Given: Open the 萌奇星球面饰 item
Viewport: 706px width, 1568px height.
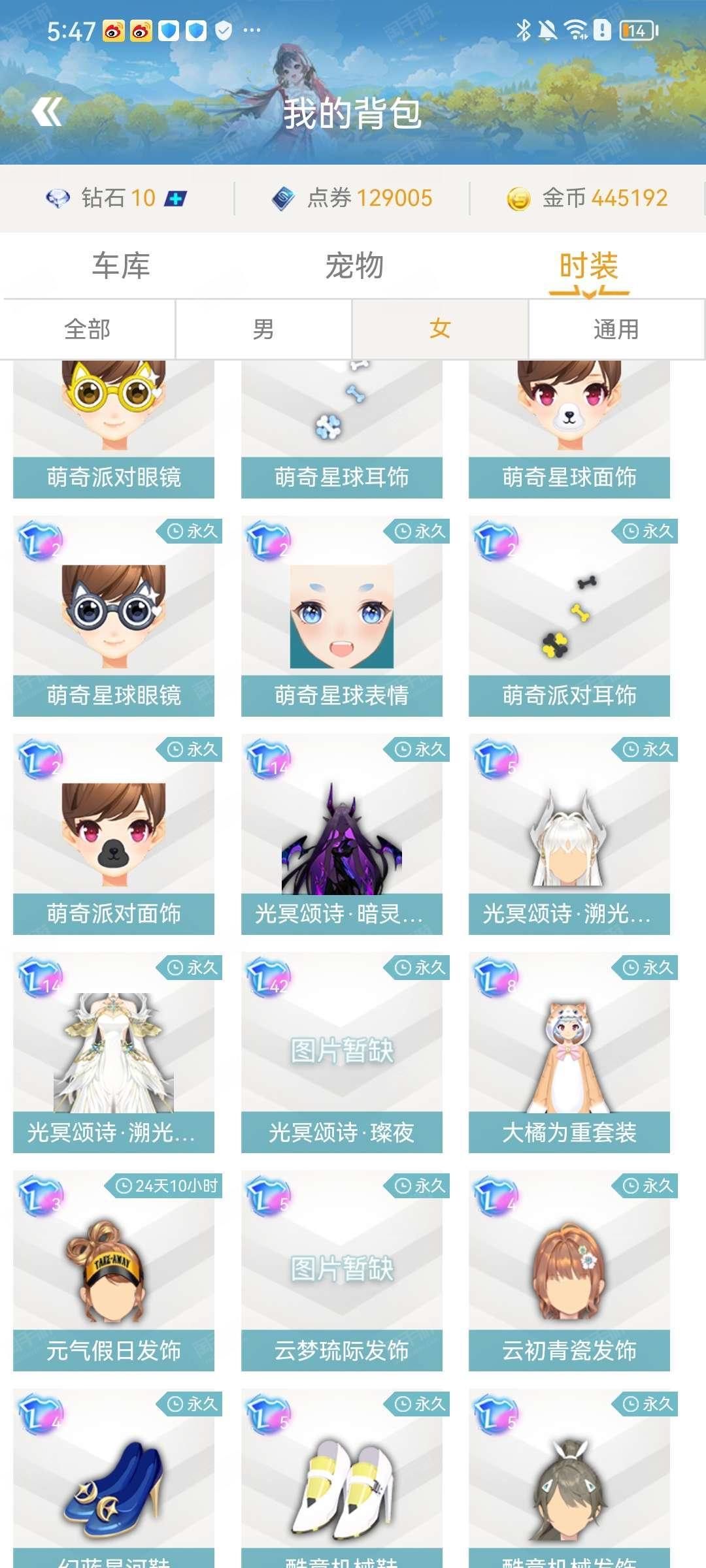Looking at the screenshot, I should pos(569,429).
